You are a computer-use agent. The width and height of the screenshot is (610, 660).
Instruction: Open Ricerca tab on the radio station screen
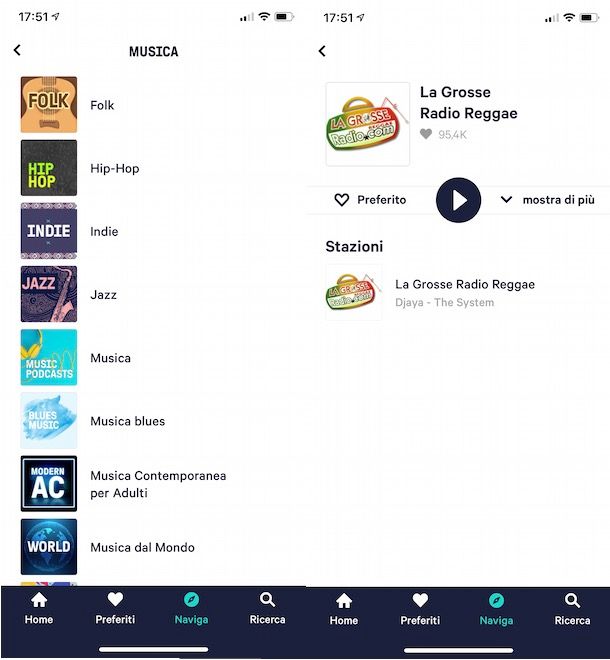(x=572, y=608)
